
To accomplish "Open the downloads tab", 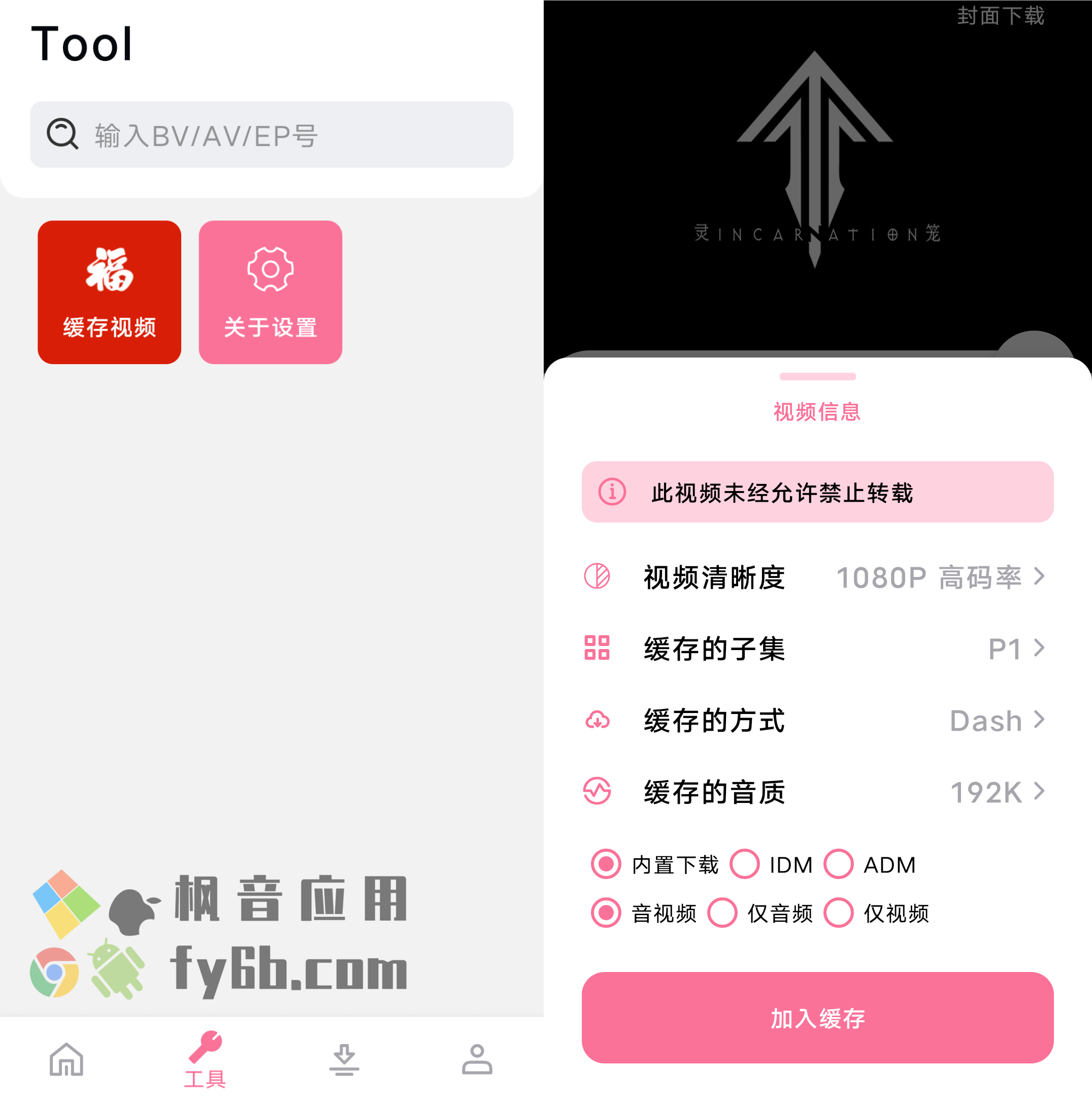I will (344, 1060).
